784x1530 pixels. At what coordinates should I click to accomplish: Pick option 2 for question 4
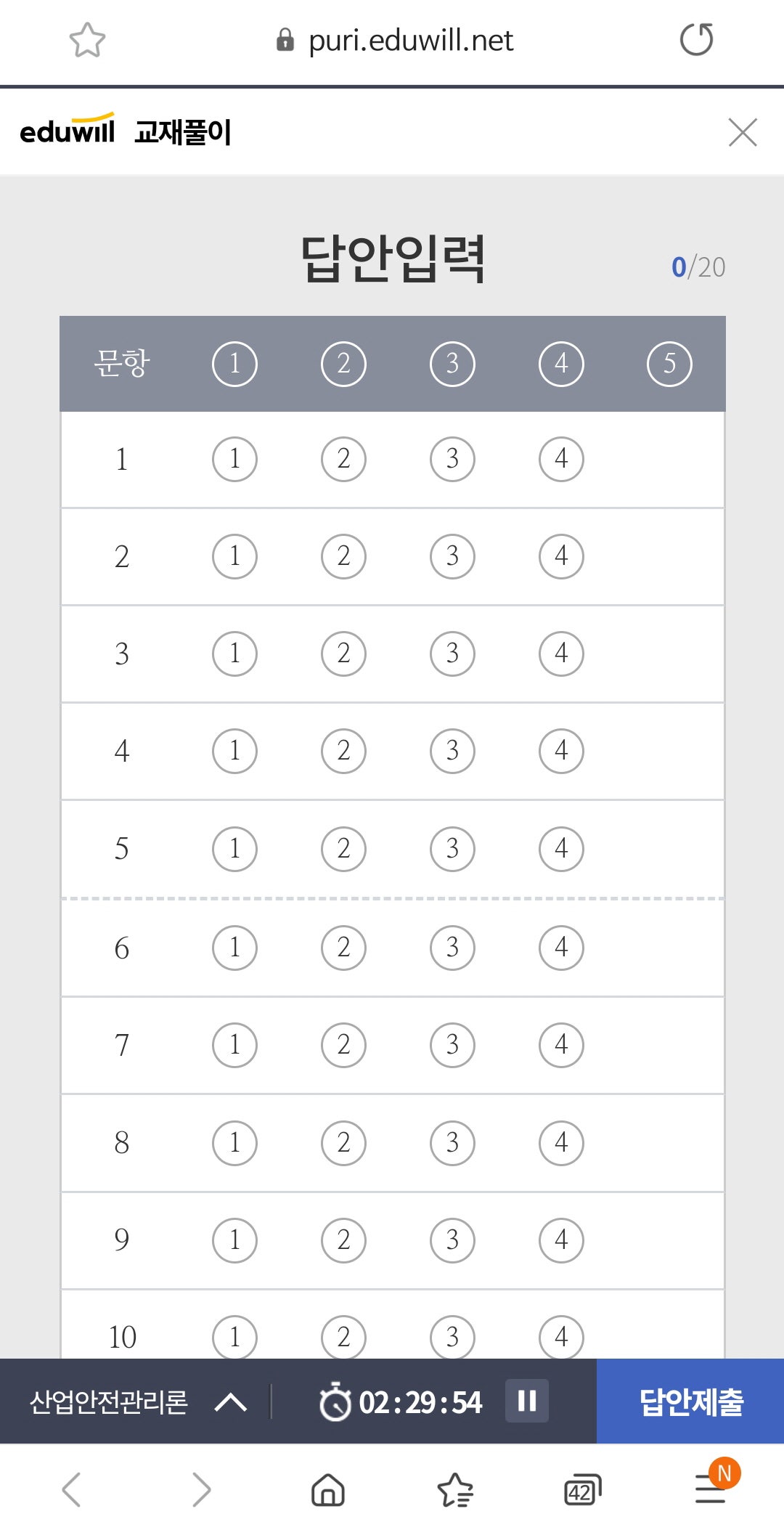point(343,751)
